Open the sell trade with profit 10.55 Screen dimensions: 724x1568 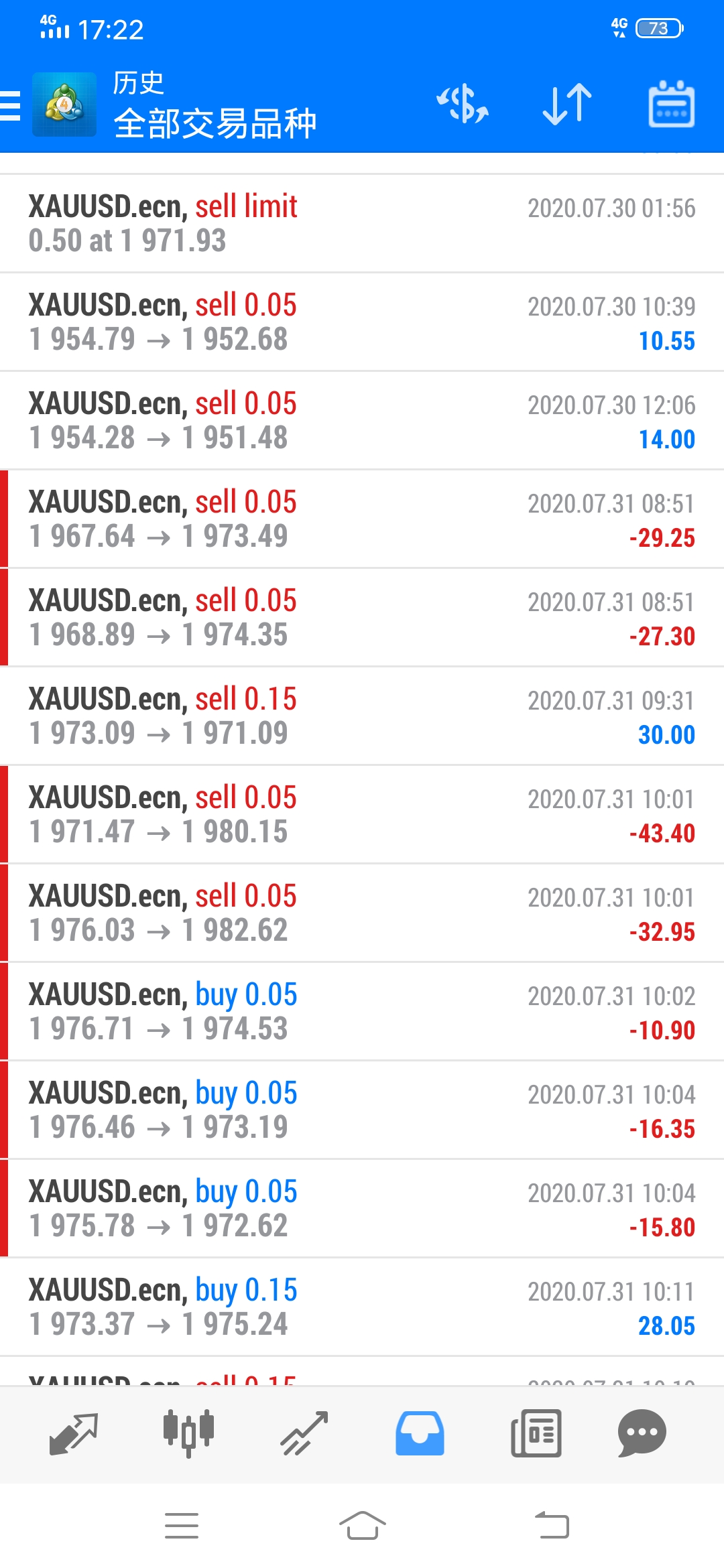click(x=362, y=322)
